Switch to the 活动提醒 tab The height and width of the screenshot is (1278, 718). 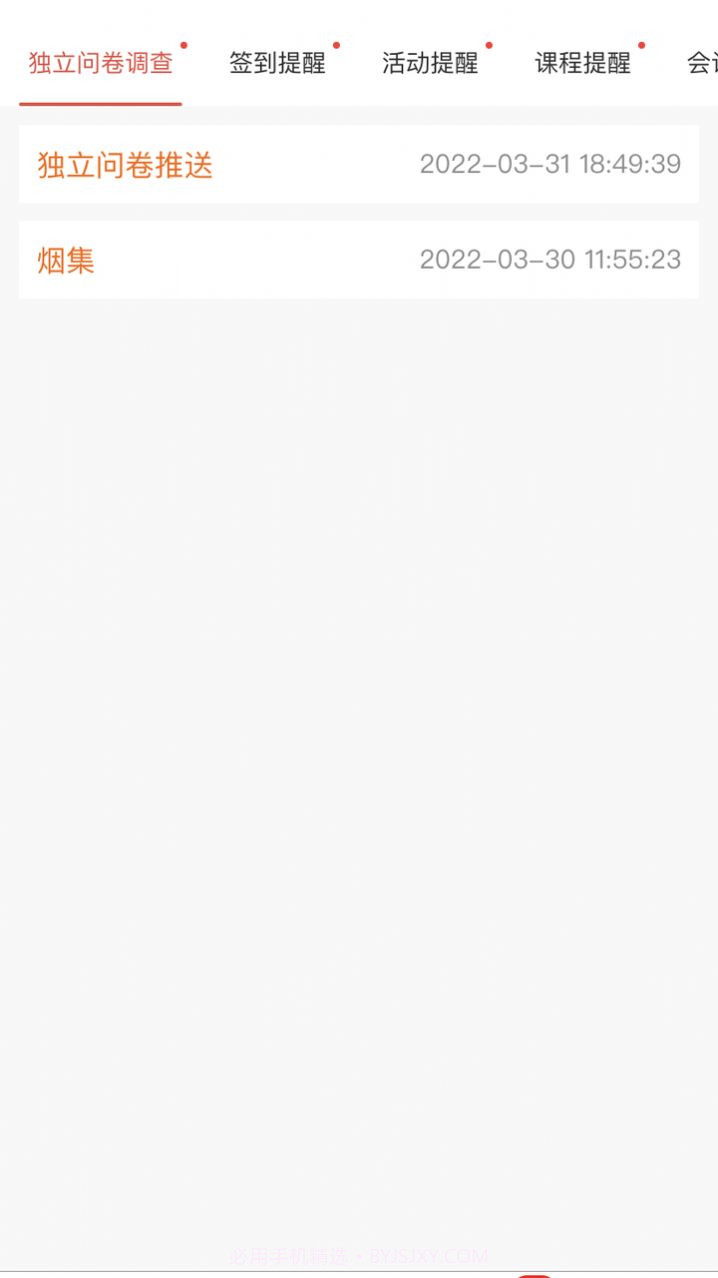[x=430, y=64]
